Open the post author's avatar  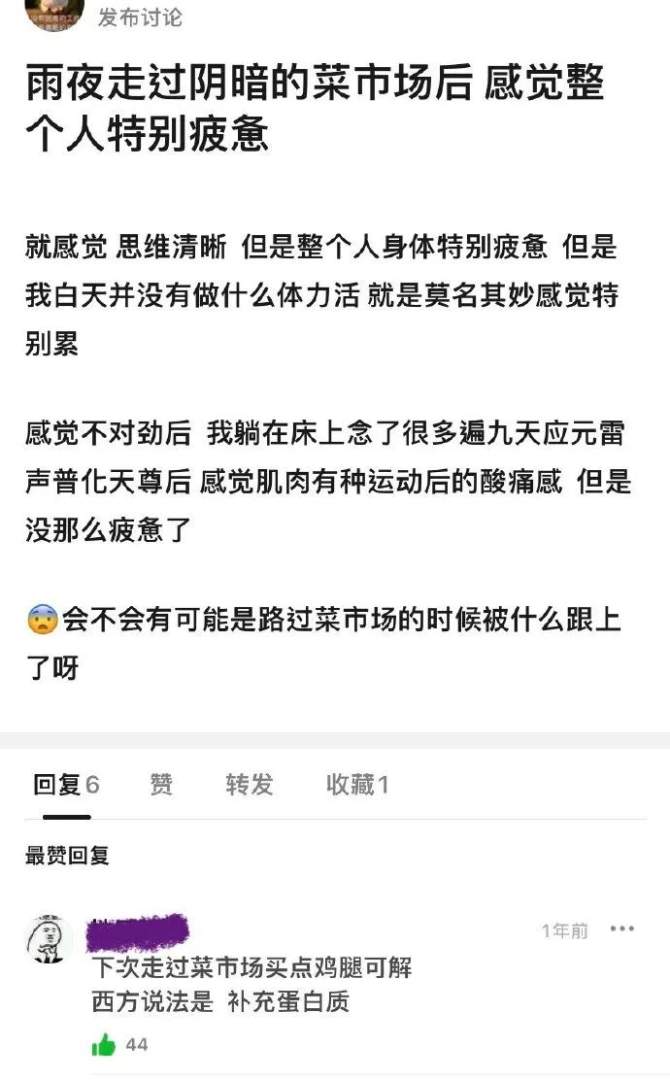click(x=54, y=12)
